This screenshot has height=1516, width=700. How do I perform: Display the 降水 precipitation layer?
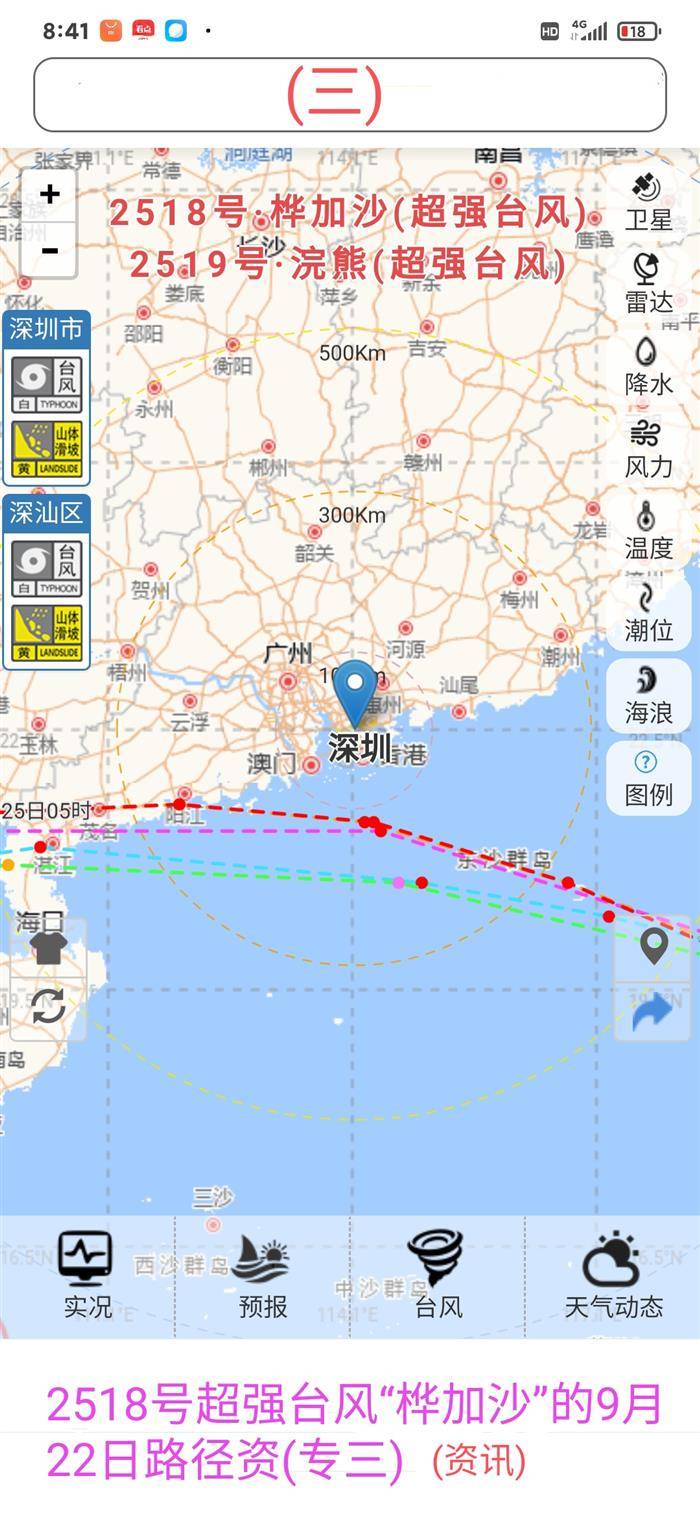click(x=648, y=366)
